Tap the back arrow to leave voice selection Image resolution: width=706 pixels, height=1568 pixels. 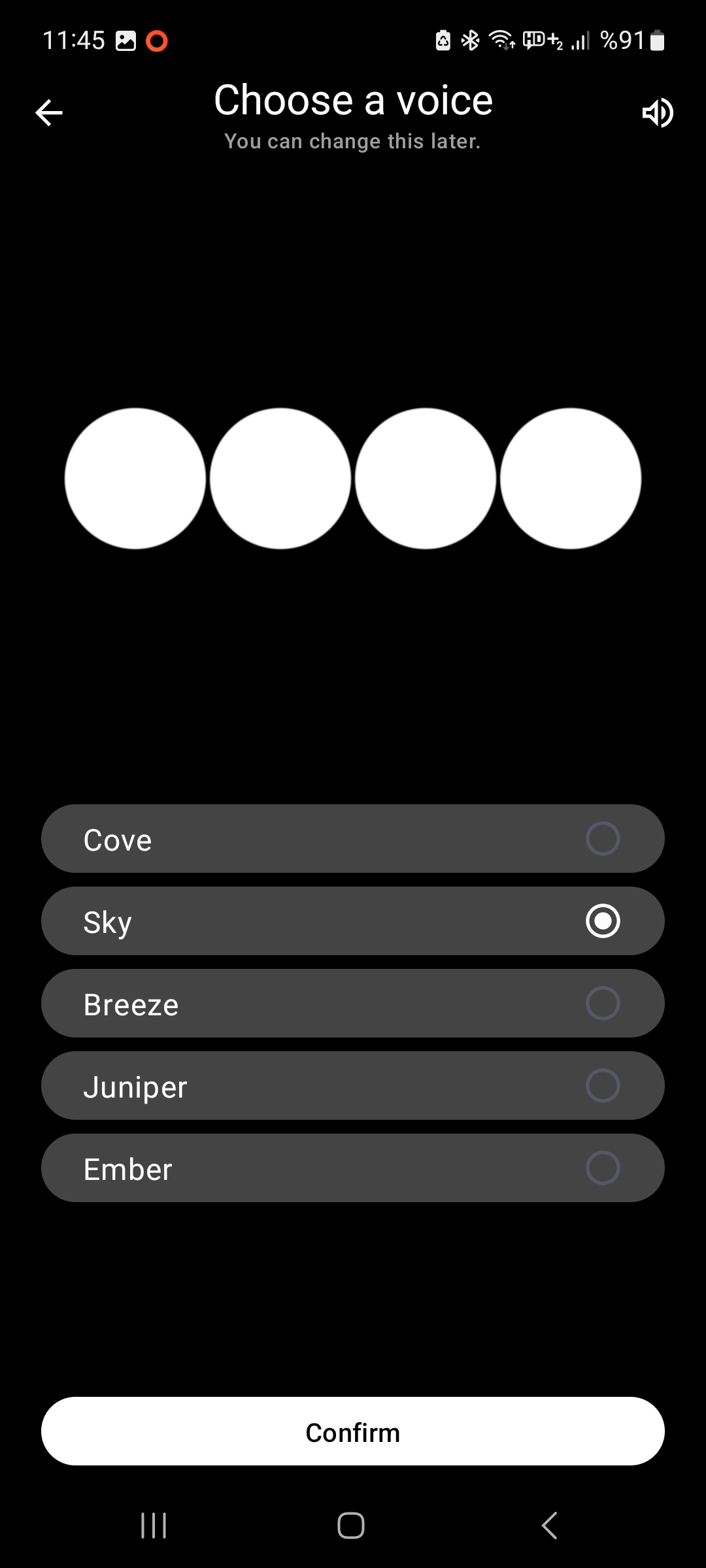(x=49, y=112)
